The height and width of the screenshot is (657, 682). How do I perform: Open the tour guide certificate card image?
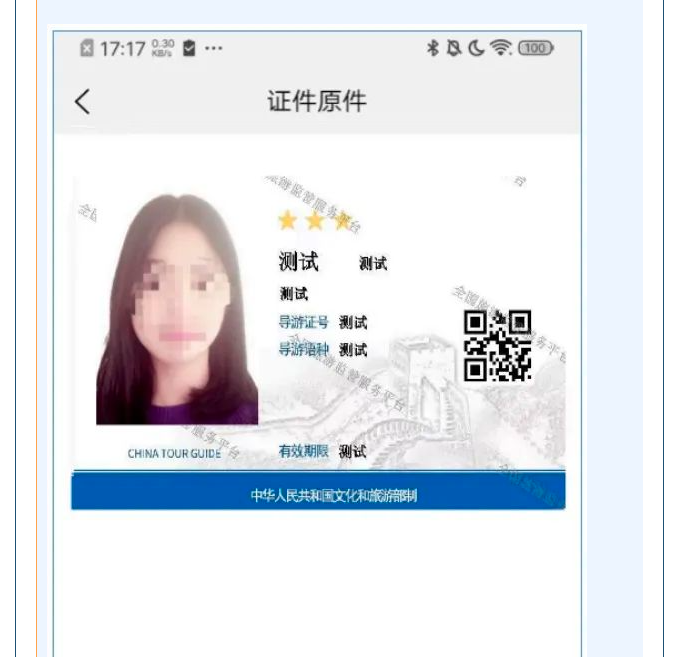[x=318, y=341]
